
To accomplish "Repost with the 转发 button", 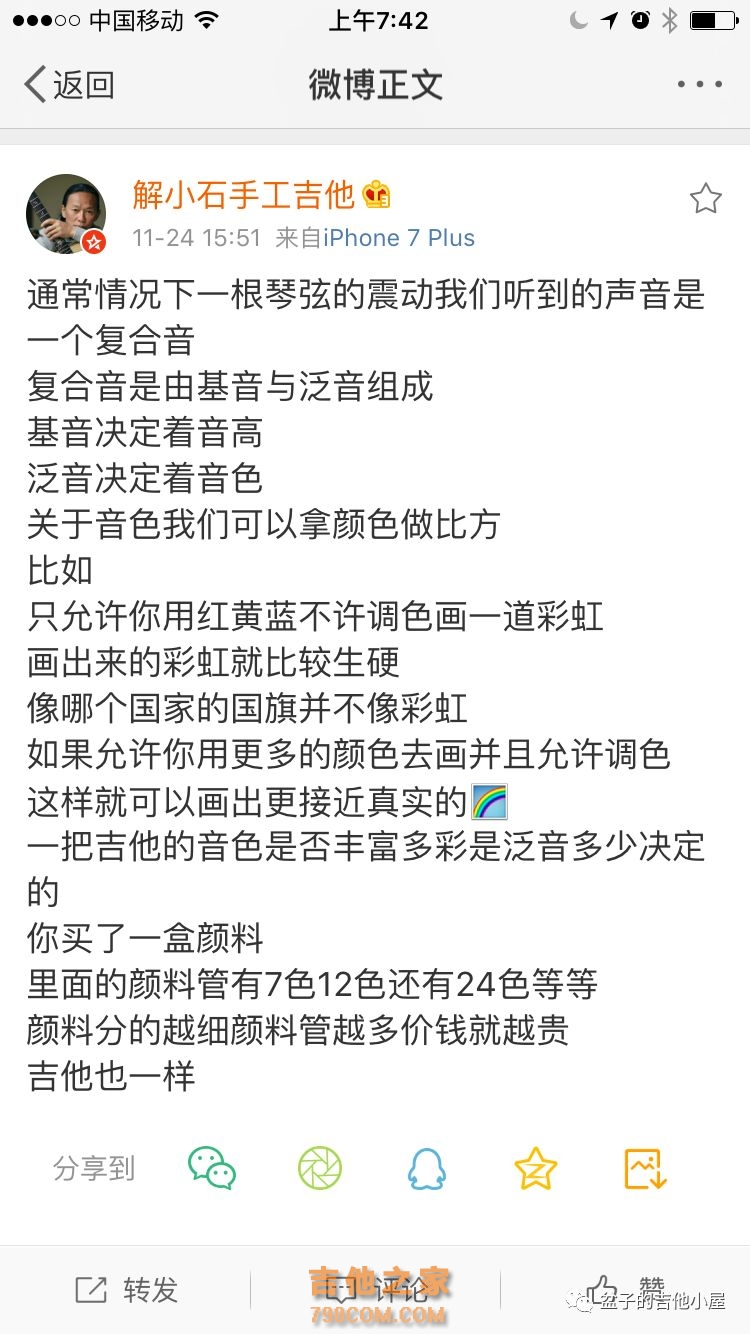I will pyautogui.click(x=126, y=1290).
